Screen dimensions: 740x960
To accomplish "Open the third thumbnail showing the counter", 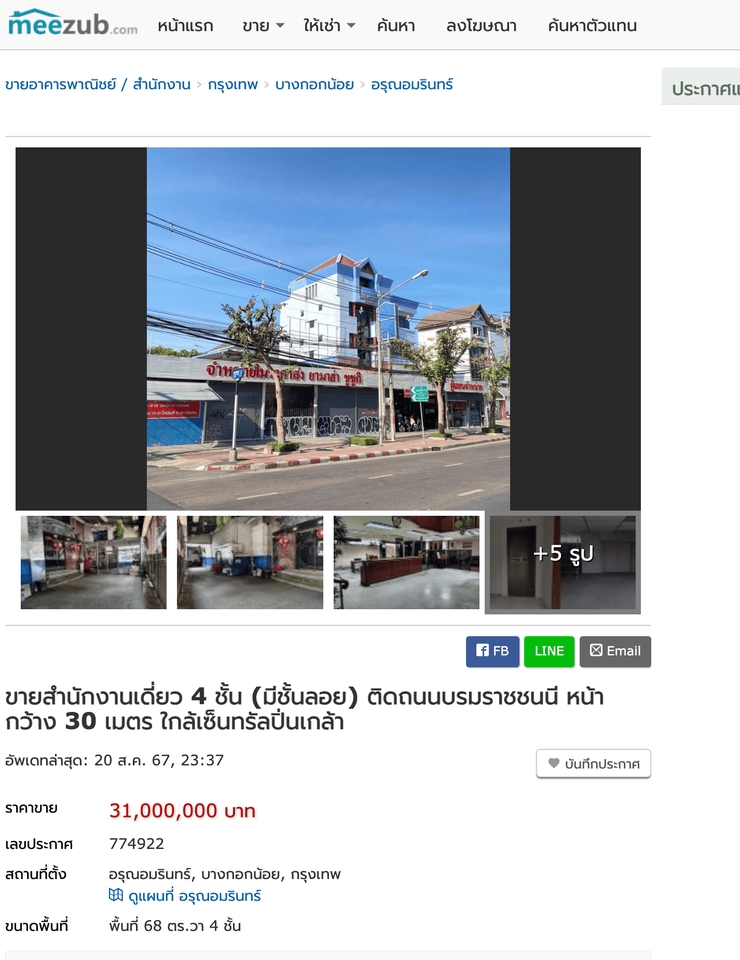I will pyautogui.click(x=406, y=562).
